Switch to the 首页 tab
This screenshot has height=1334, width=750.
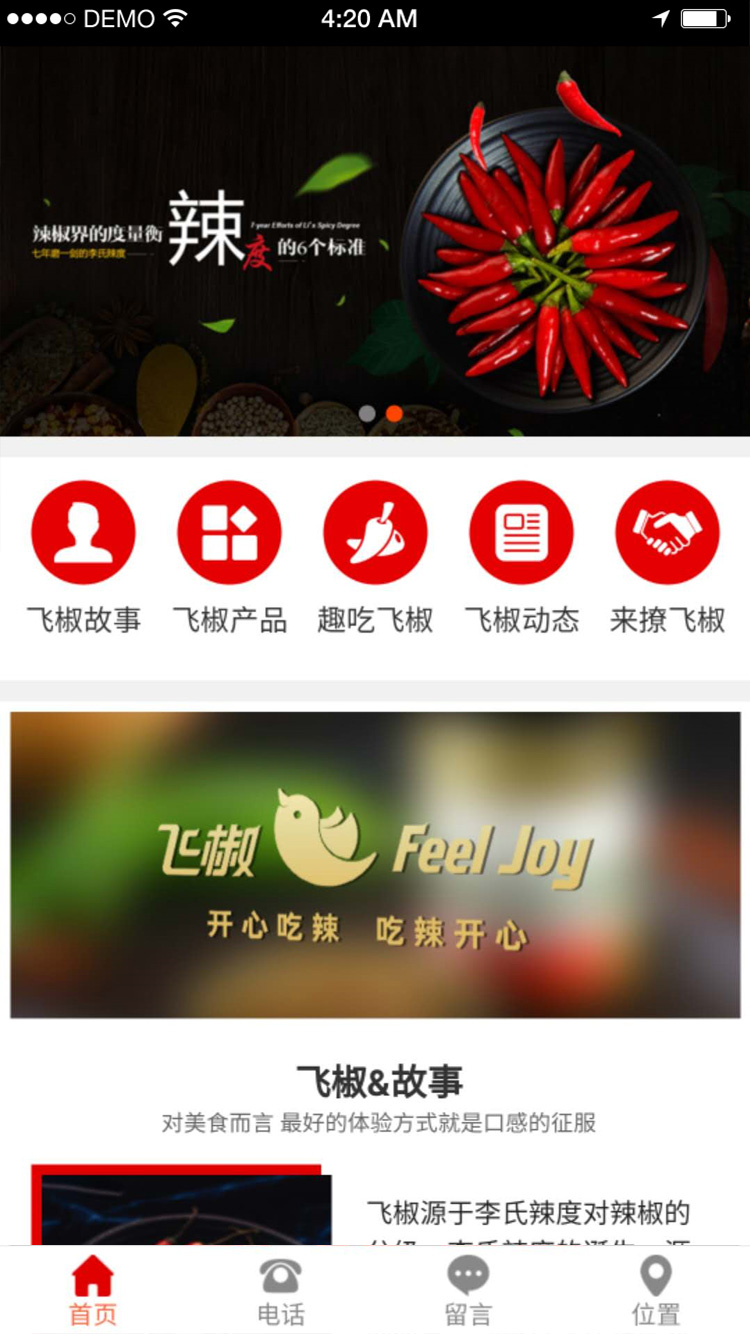[x=93, y=1290]
